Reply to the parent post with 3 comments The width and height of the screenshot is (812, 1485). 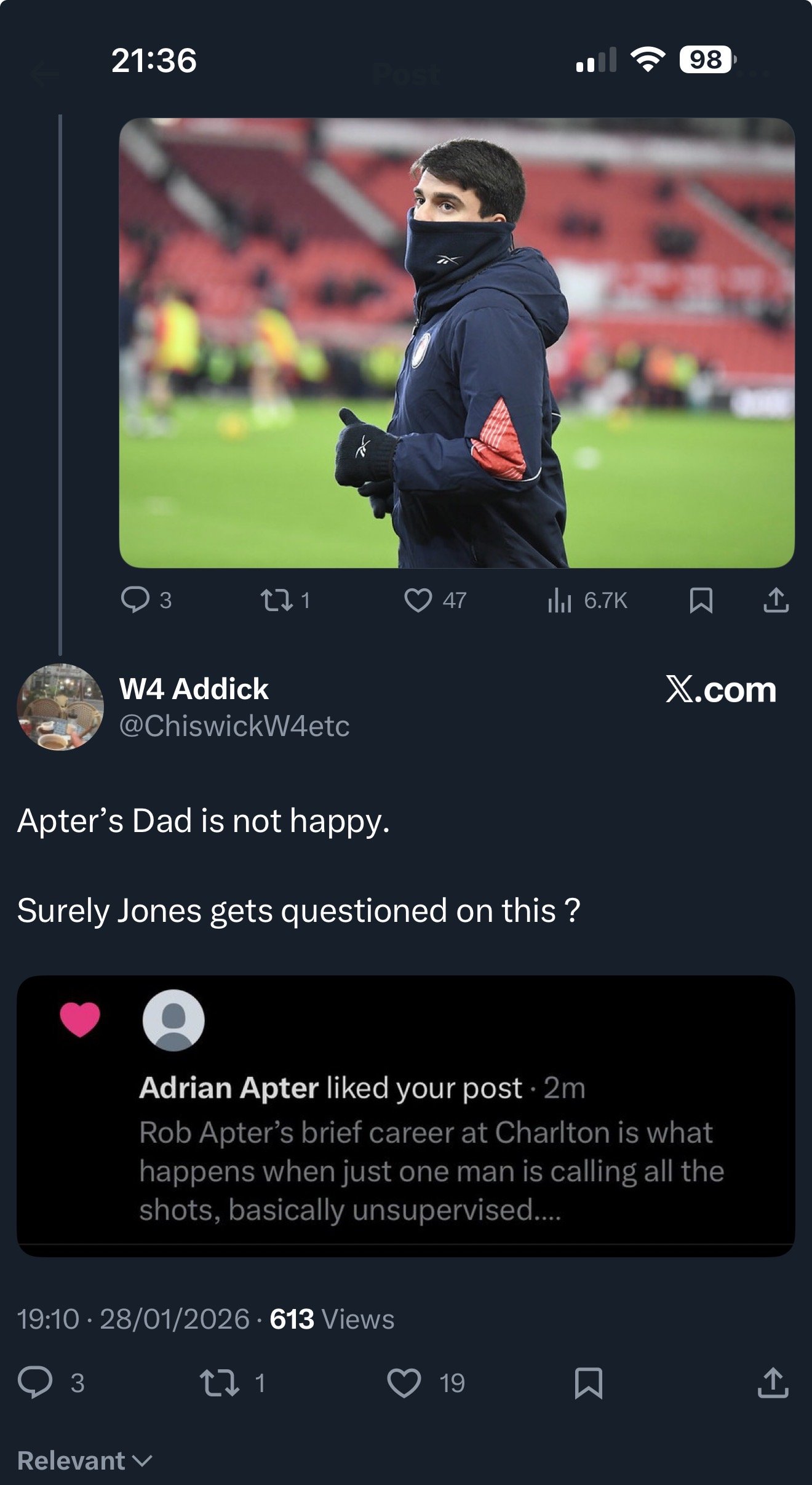point(135,599)
